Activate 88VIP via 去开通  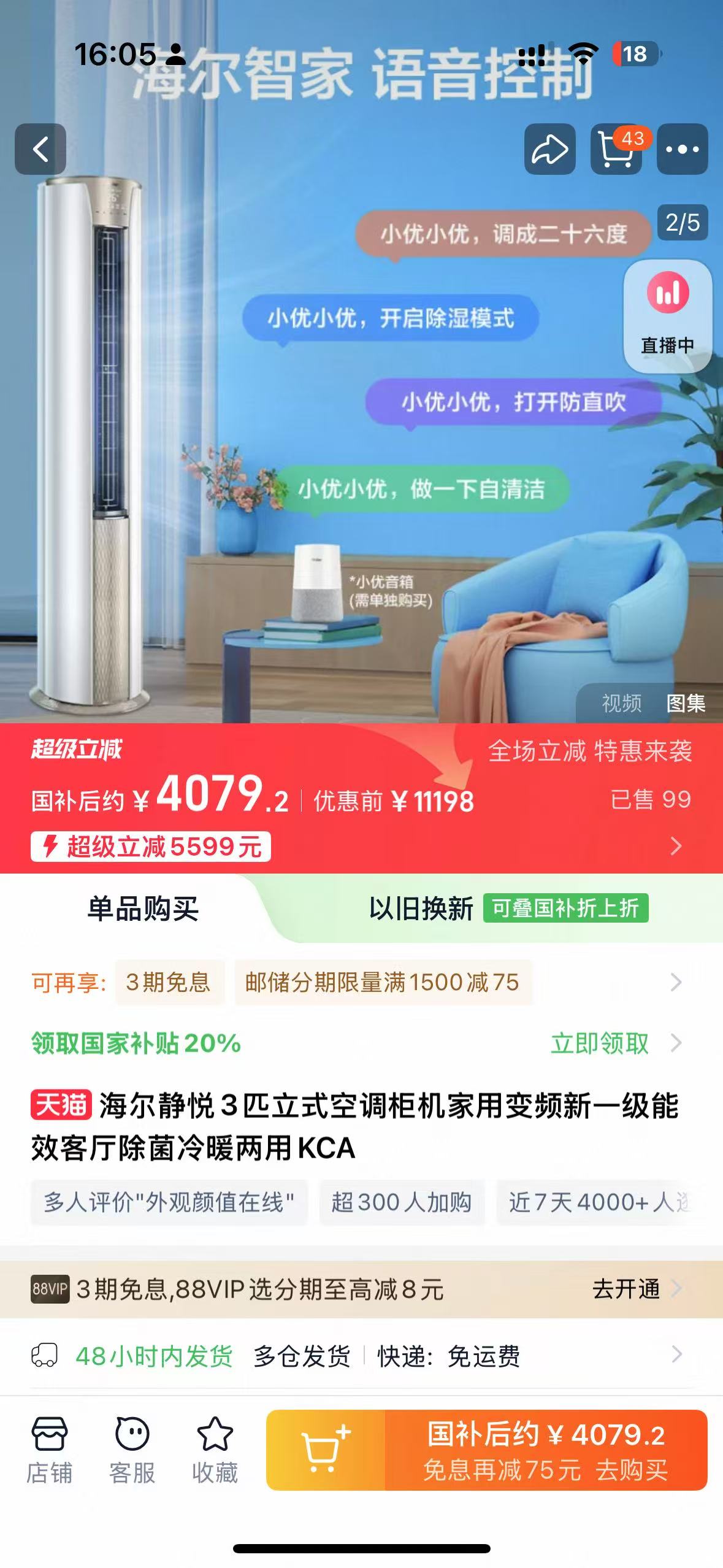point(627,1289)
